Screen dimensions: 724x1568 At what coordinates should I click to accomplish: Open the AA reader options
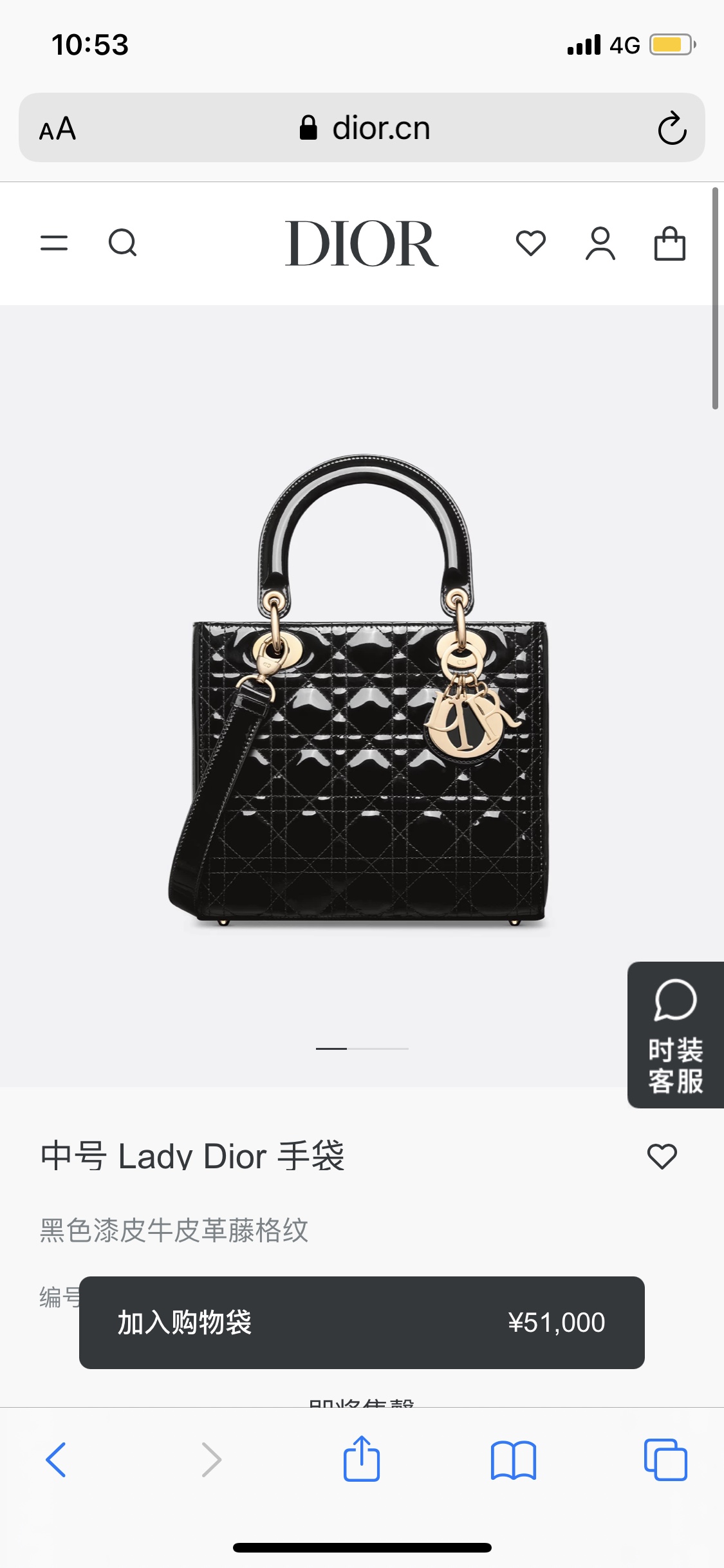(57, 128)
